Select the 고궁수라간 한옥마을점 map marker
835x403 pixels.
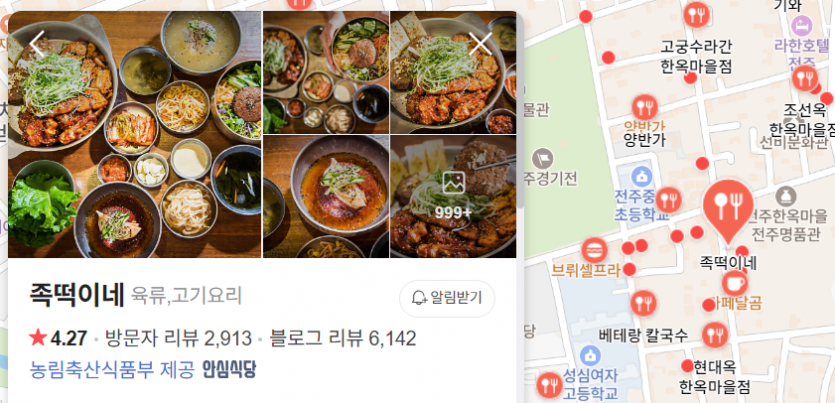click(x=697, y=15)
